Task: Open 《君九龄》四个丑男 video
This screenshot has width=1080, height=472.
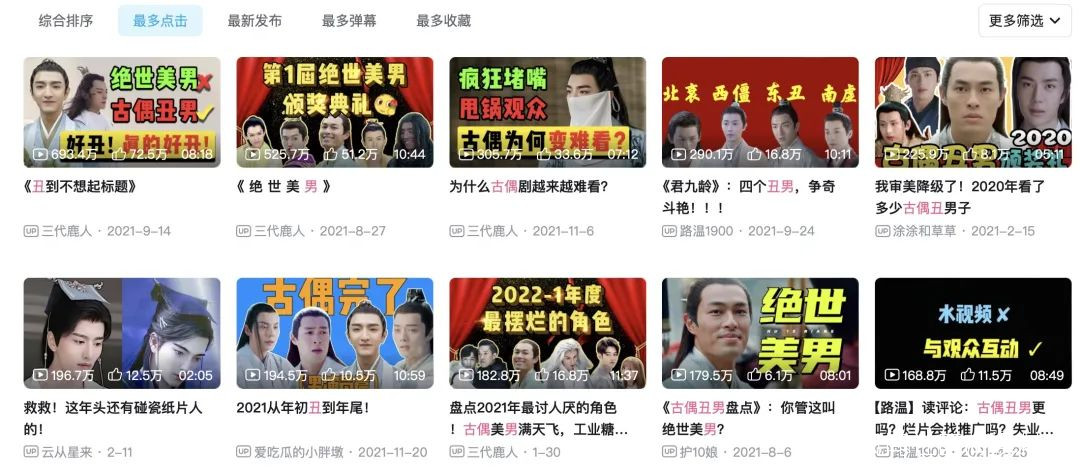Action: [x=760, y=112]
